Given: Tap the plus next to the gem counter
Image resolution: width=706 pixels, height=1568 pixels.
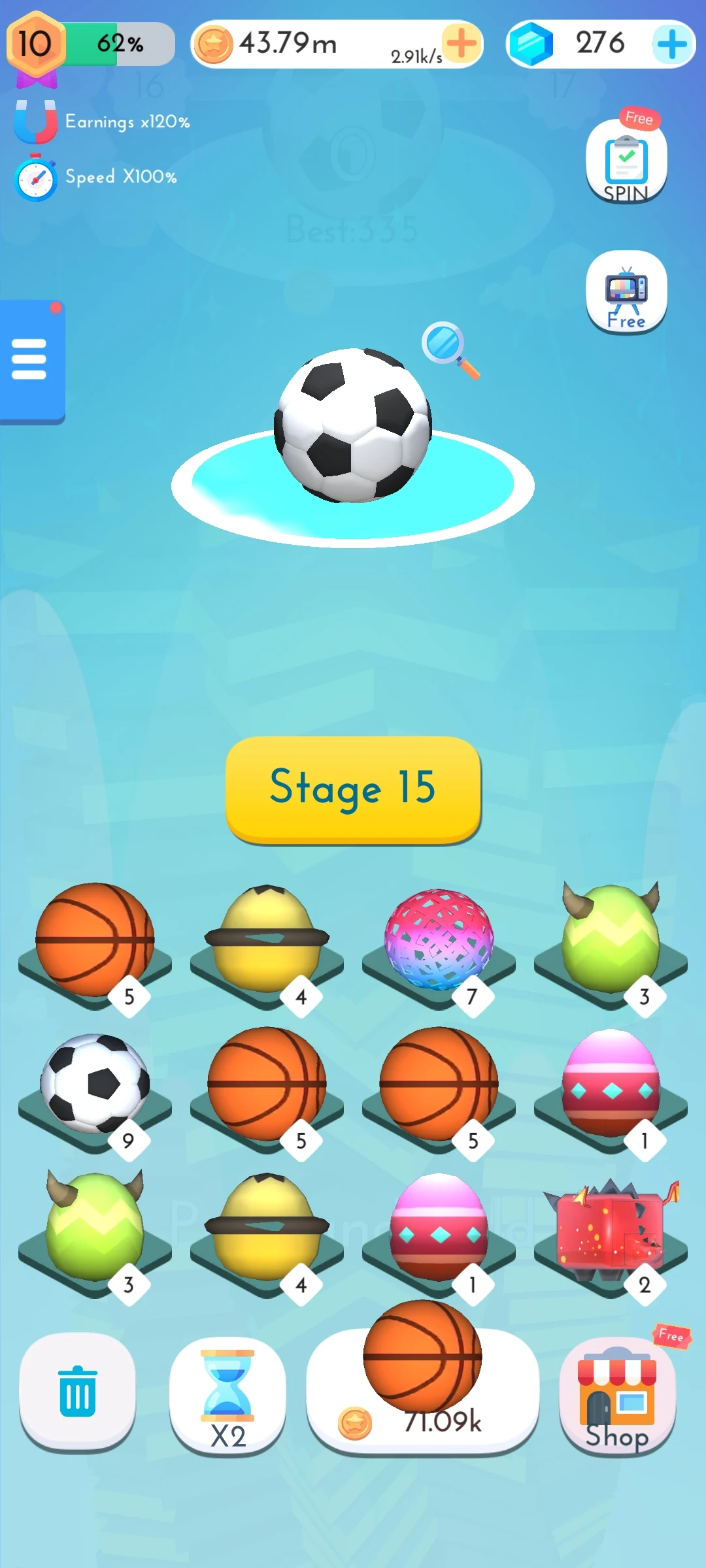Looking at the screenshot, I should tap(673, 42).
